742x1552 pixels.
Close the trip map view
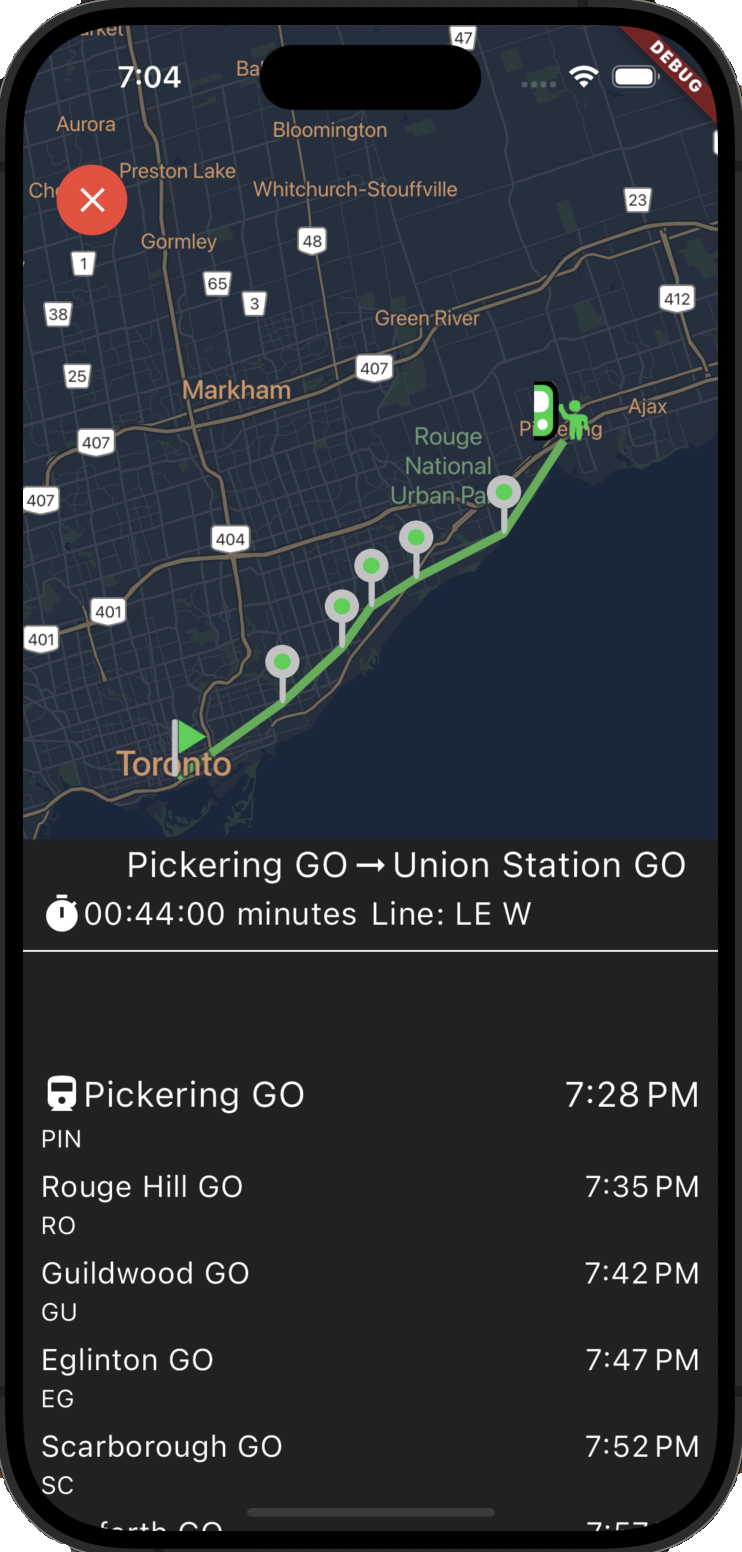92,200
